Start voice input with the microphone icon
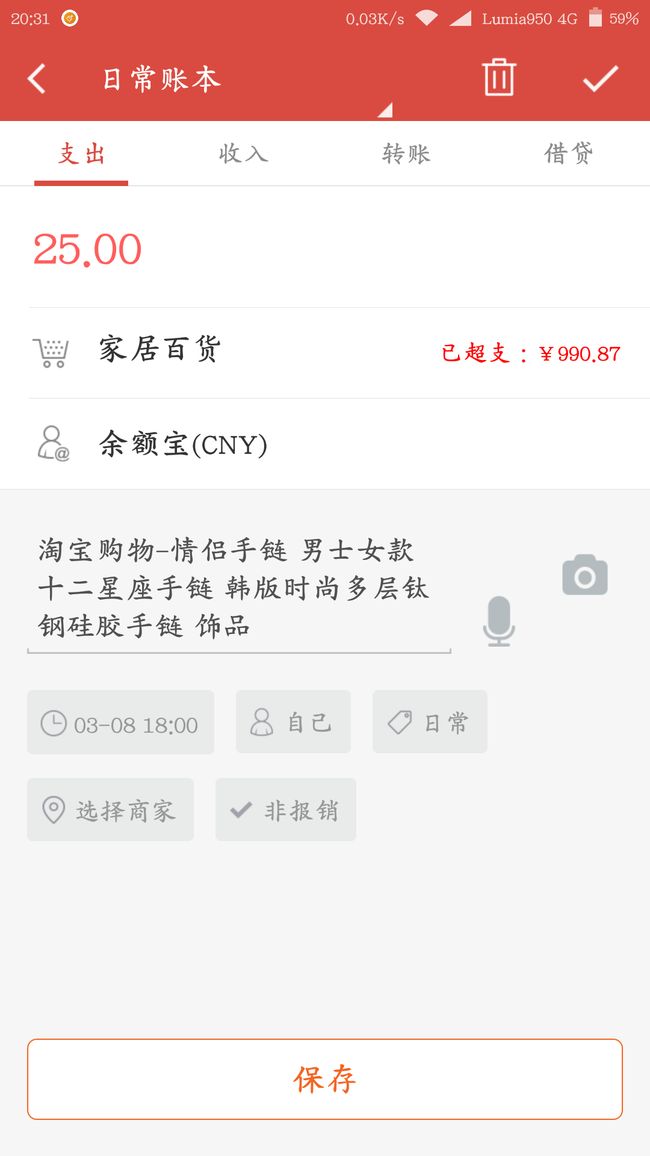 (x=499, y=621)
